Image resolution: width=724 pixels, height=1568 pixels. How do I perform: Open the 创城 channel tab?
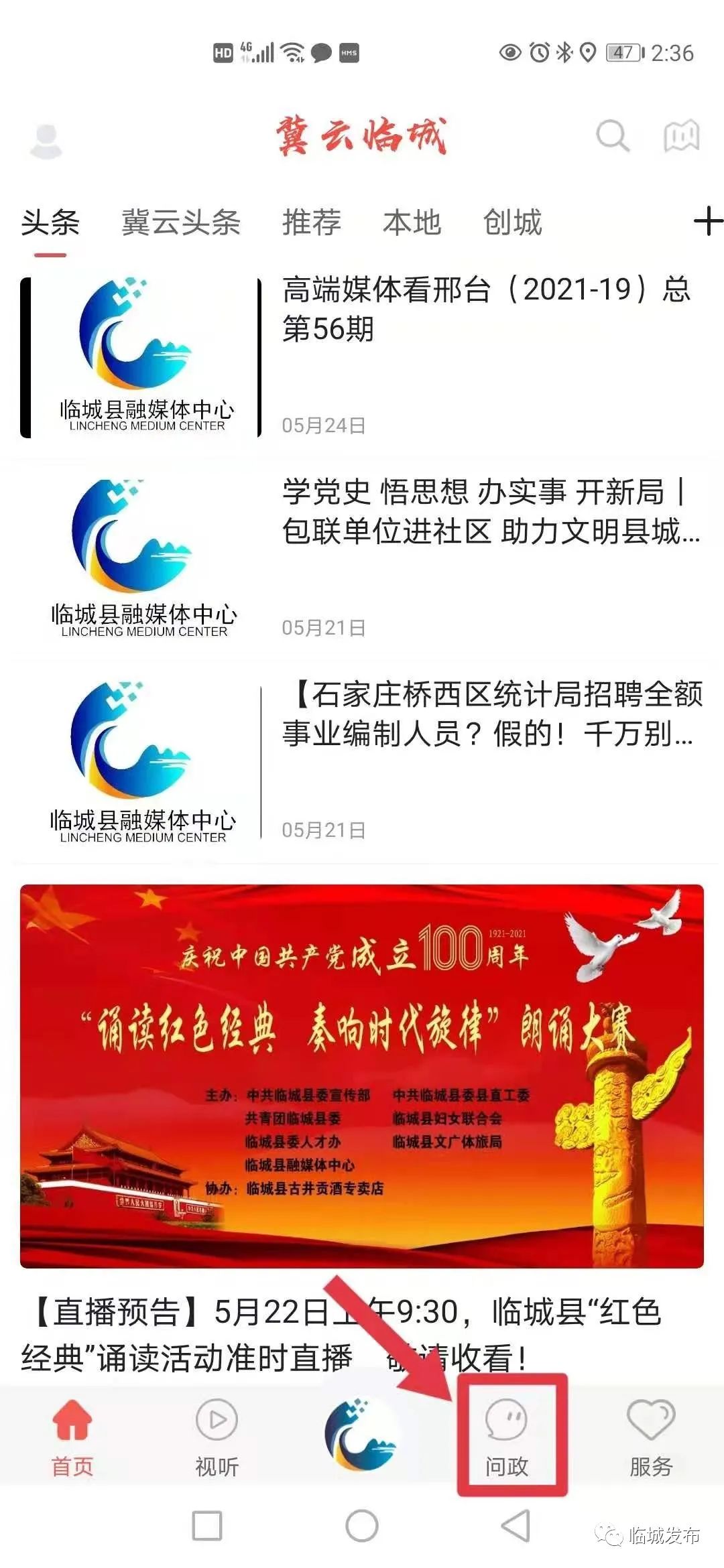tap(512, 223)
